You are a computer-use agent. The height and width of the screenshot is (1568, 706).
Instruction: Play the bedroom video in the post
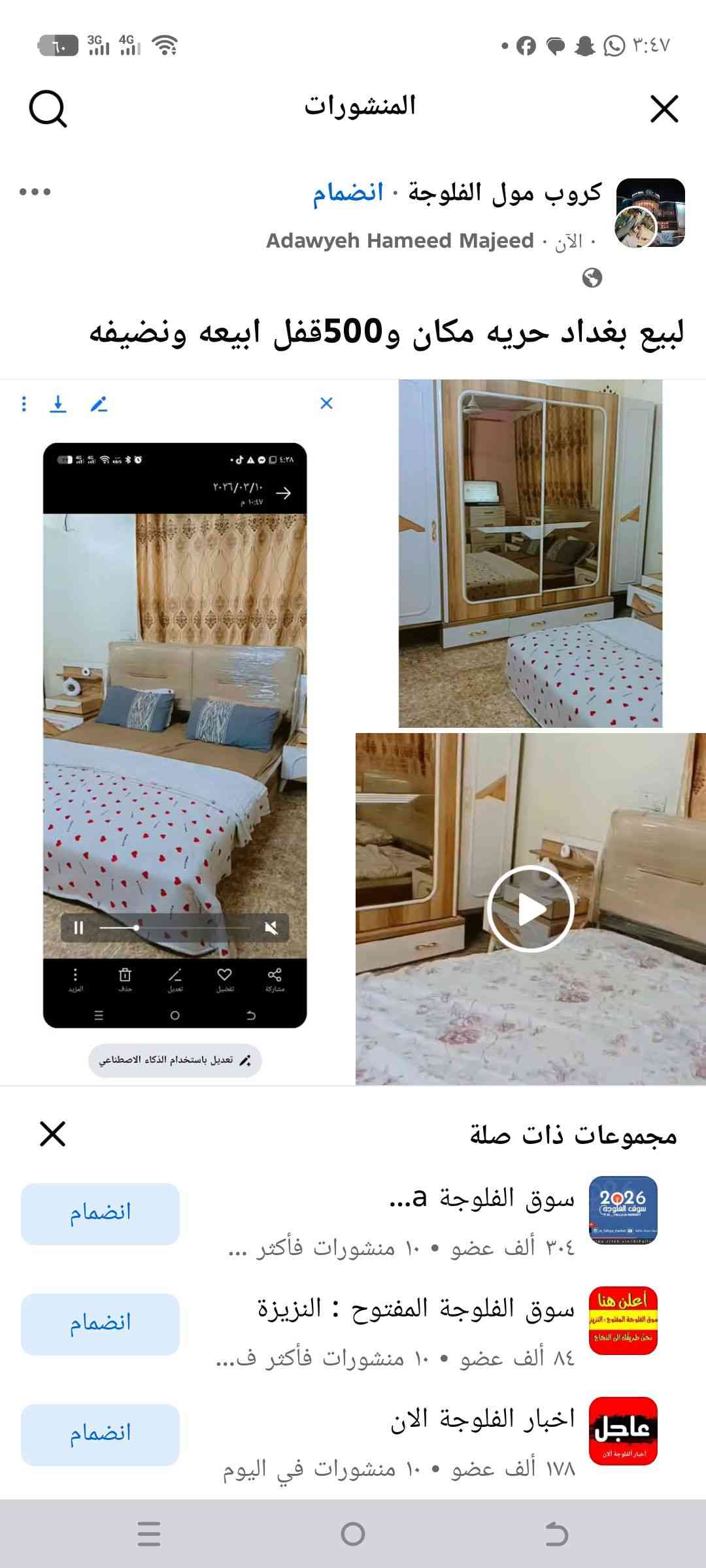[x=530, y=909]
